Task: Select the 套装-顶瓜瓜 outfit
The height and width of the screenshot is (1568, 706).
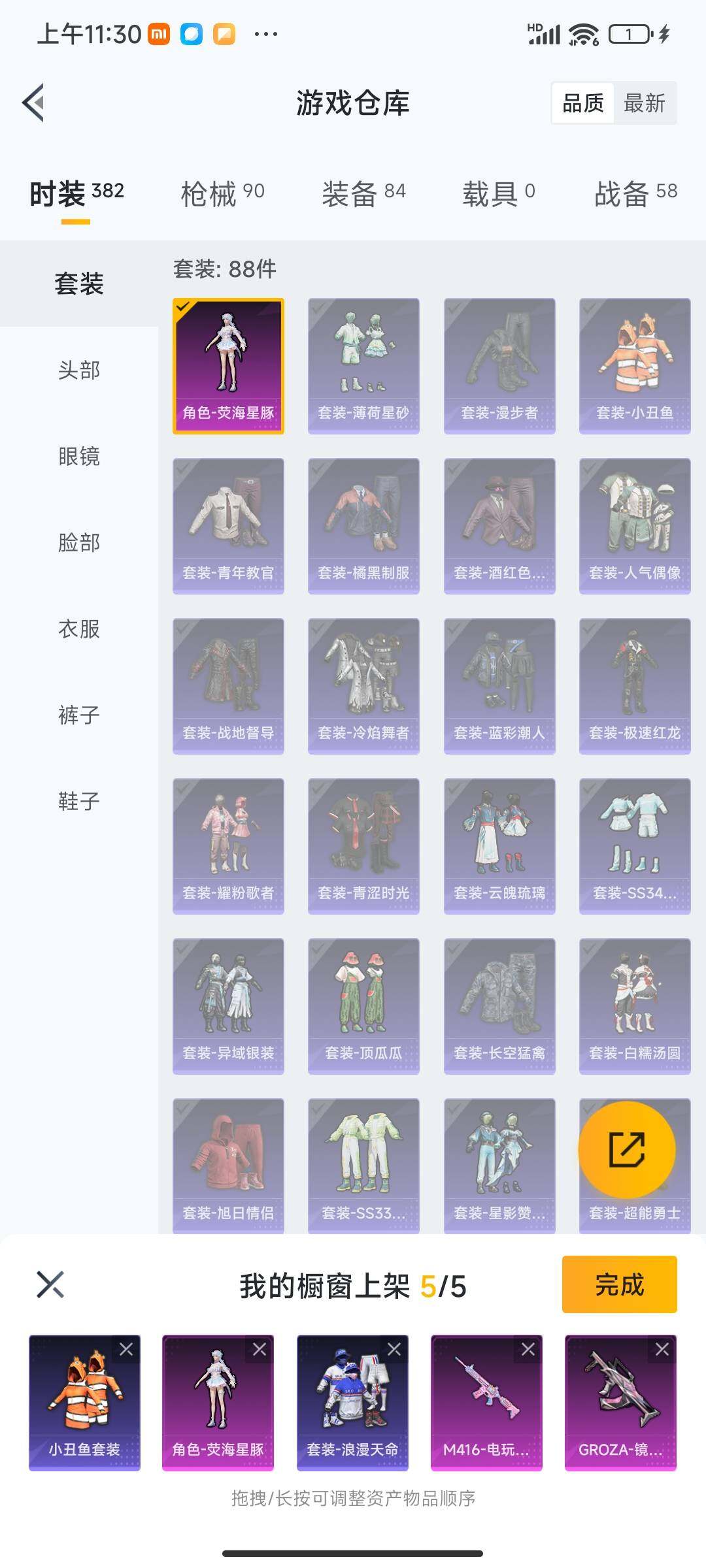Action: (x=363, y=1006)
